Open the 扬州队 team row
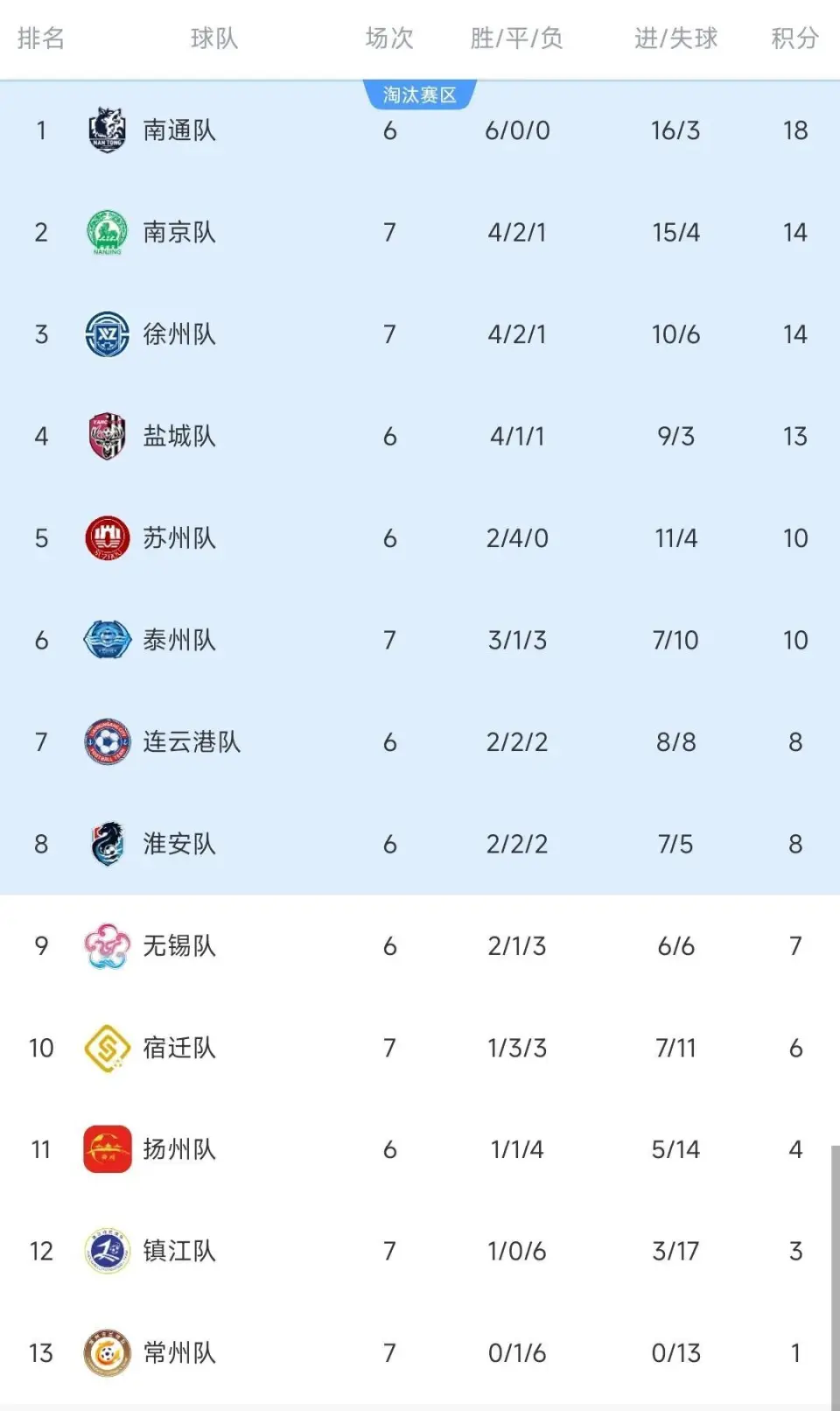 point(420,1149)
